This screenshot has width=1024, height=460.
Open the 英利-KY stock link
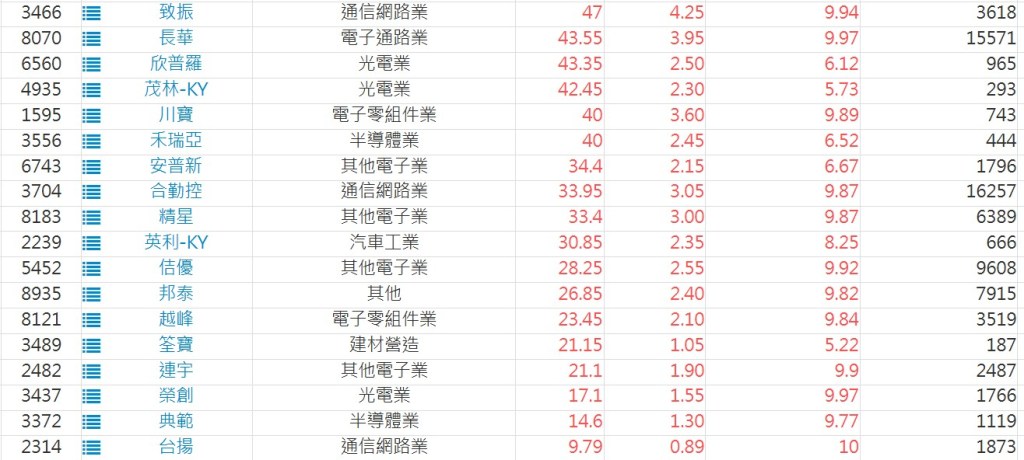pos(176,242)
